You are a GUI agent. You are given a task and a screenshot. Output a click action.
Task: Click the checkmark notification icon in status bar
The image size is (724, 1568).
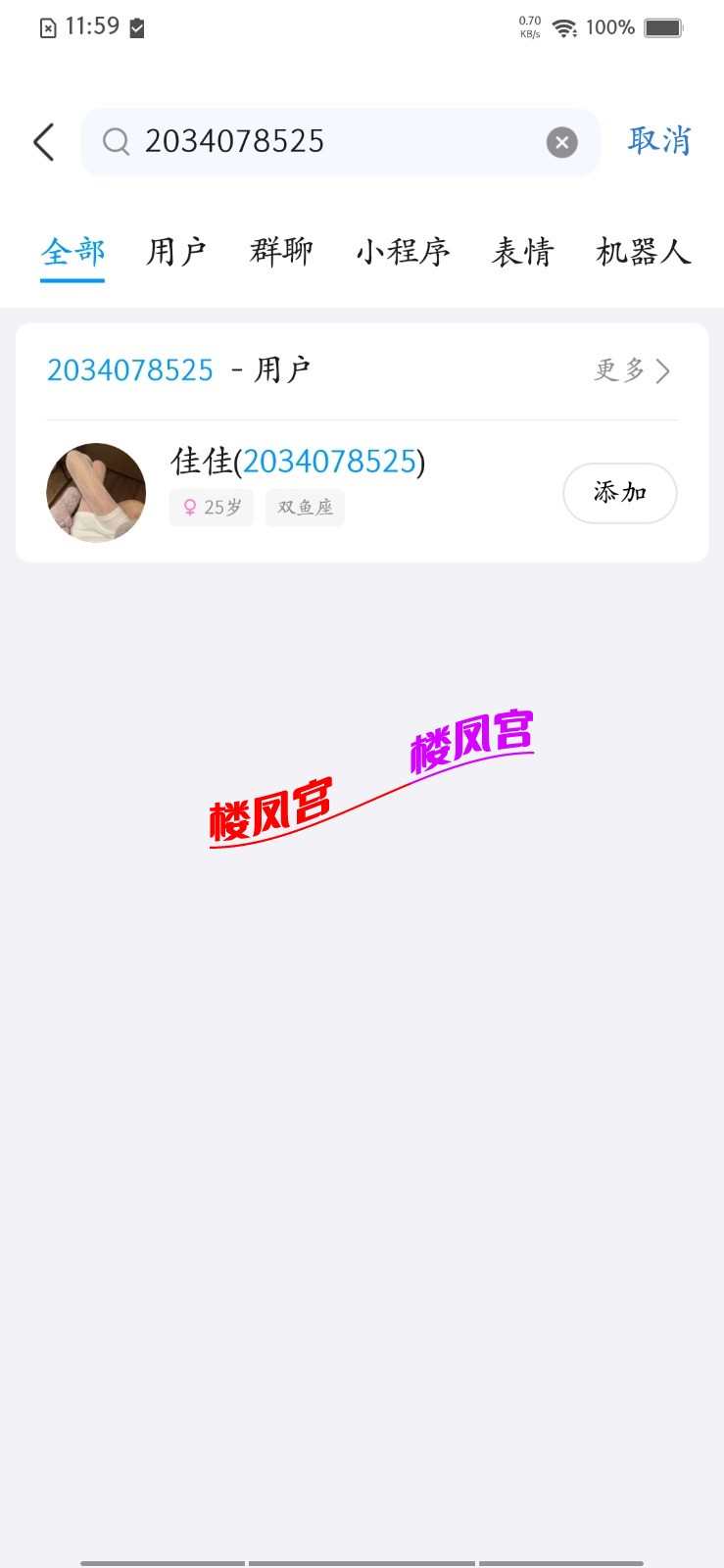[137, 26]
